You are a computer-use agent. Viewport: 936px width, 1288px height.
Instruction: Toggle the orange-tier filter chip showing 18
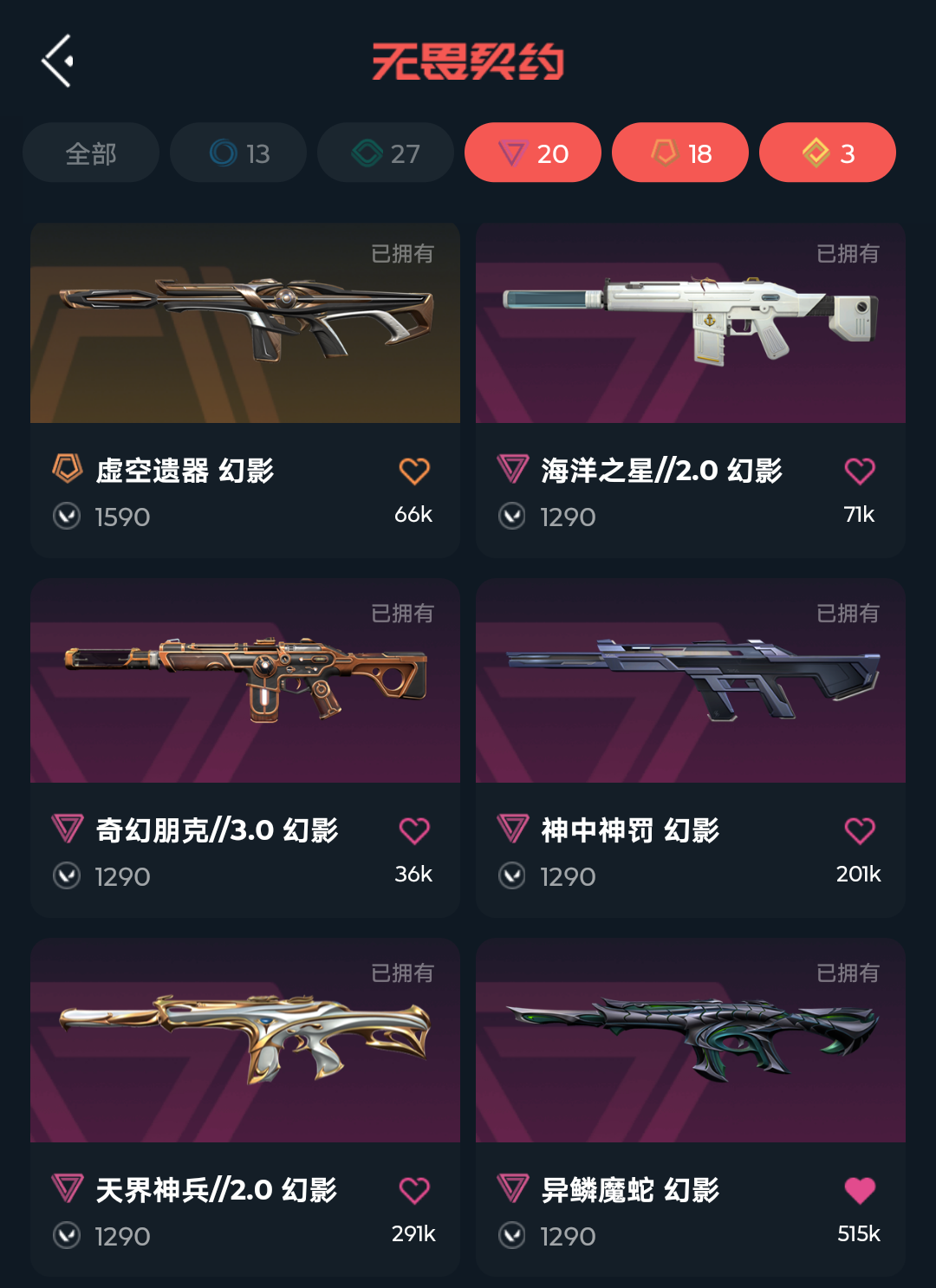(x=680, y=153)
